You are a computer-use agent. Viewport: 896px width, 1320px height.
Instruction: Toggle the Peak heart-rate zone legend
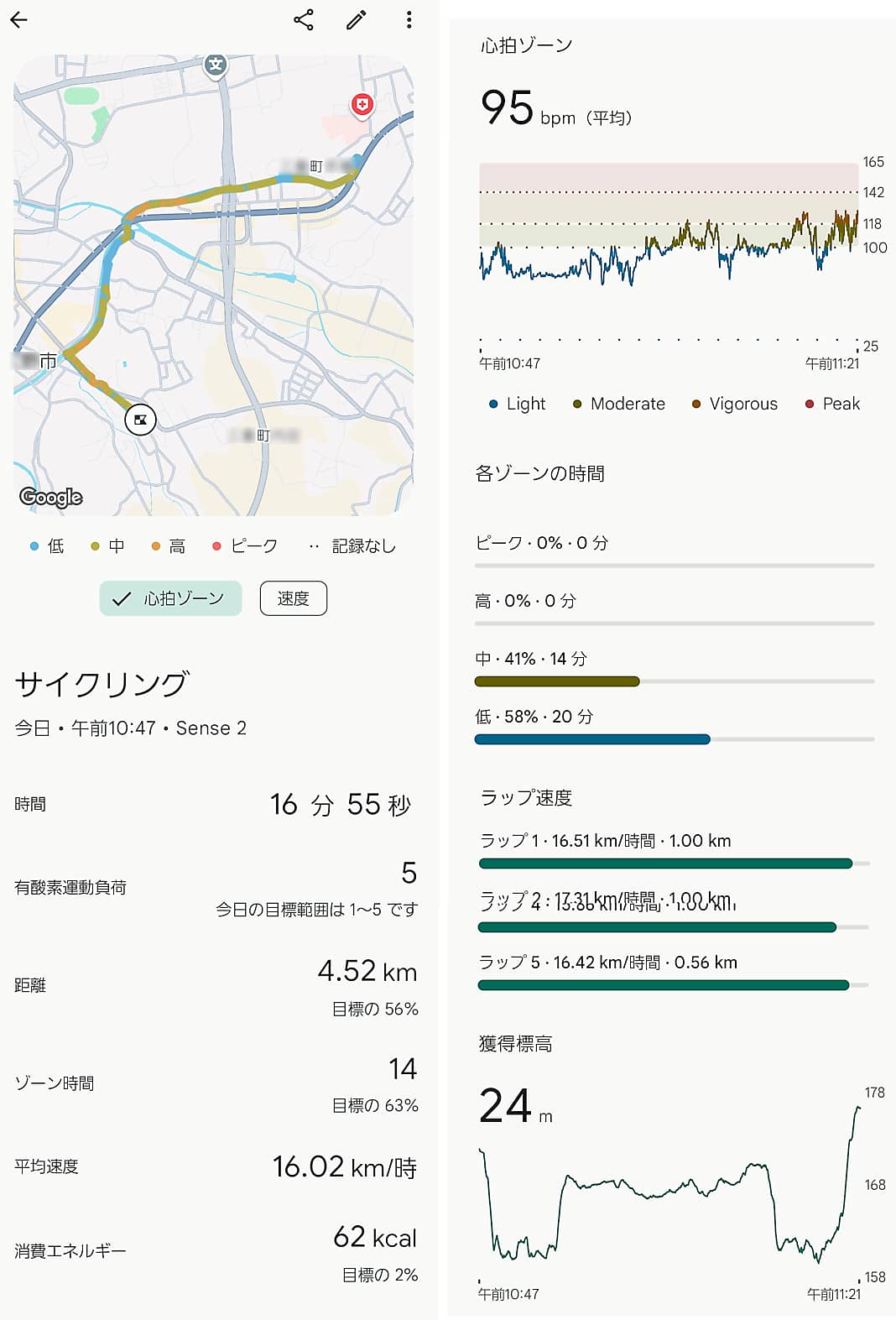[808, 404]
